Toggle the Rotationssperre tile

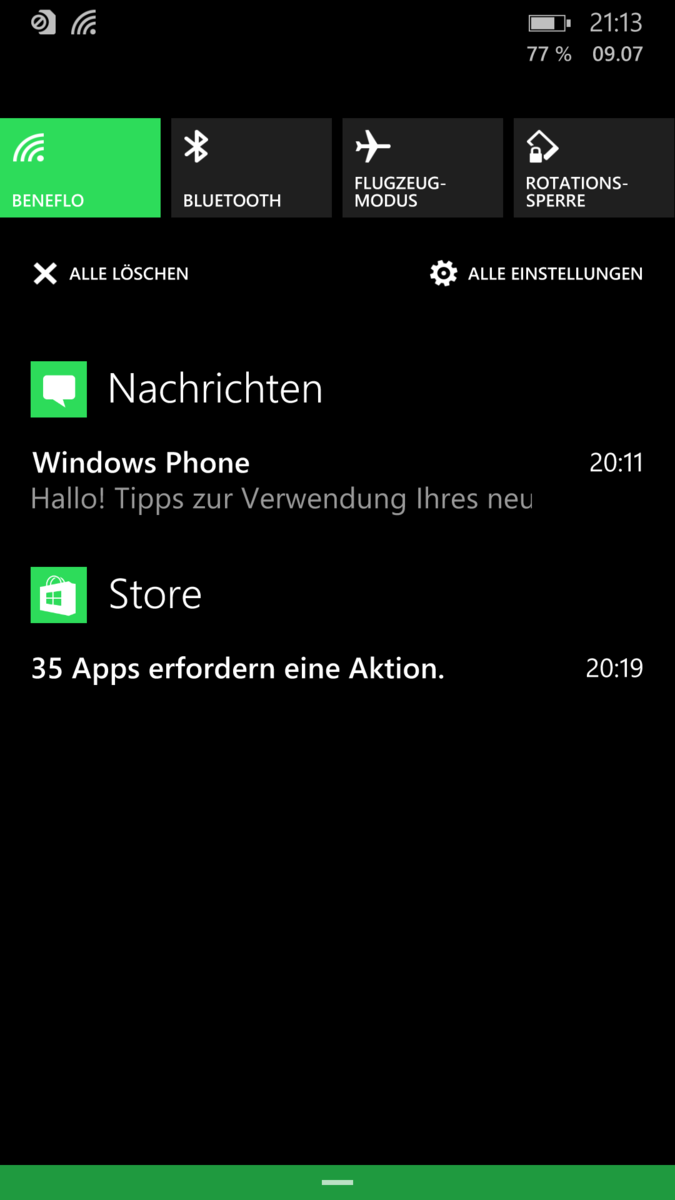[593, 168]
